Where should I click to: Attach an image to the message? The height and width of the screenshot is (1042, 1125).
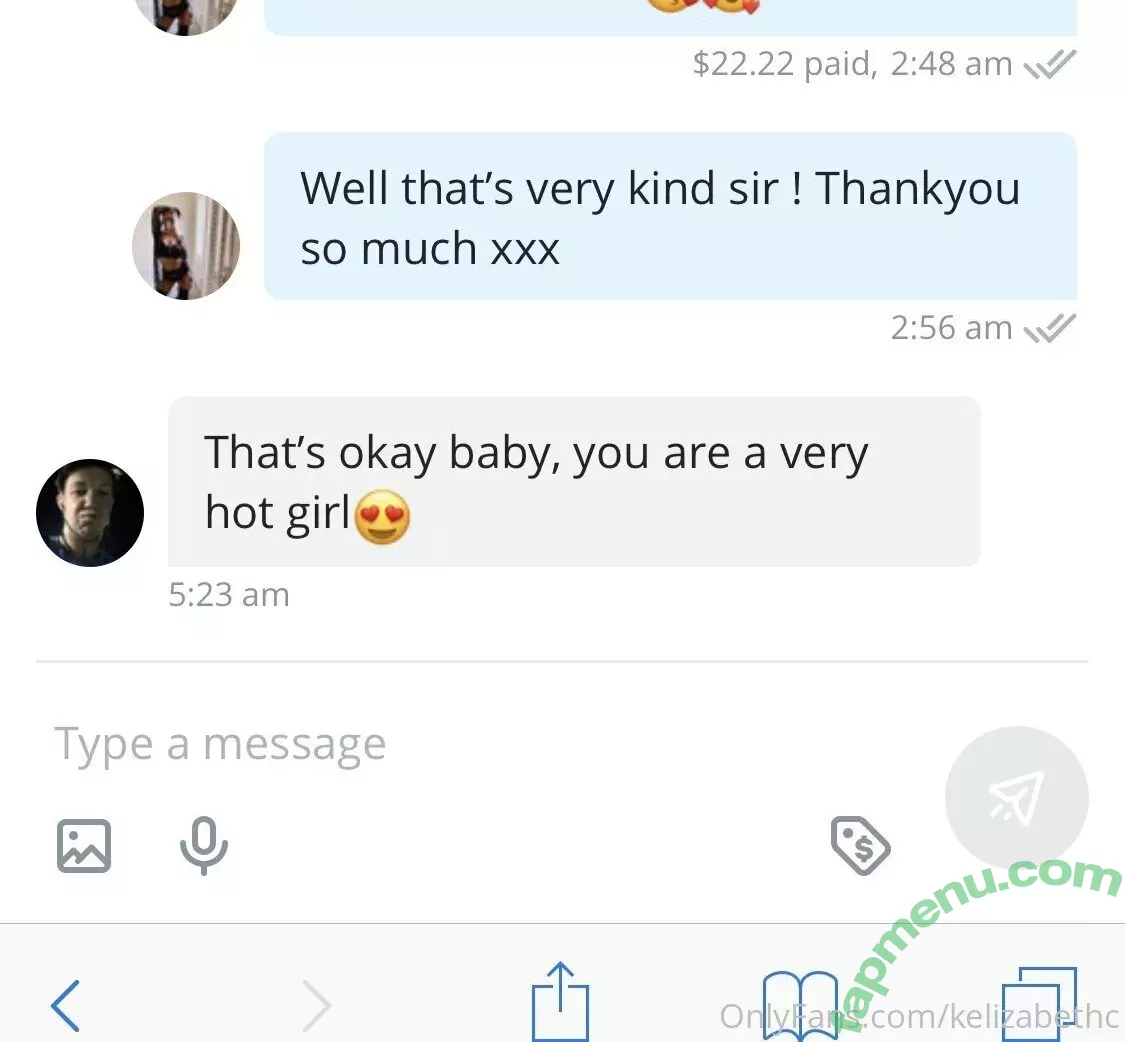(x=84, y=846)
